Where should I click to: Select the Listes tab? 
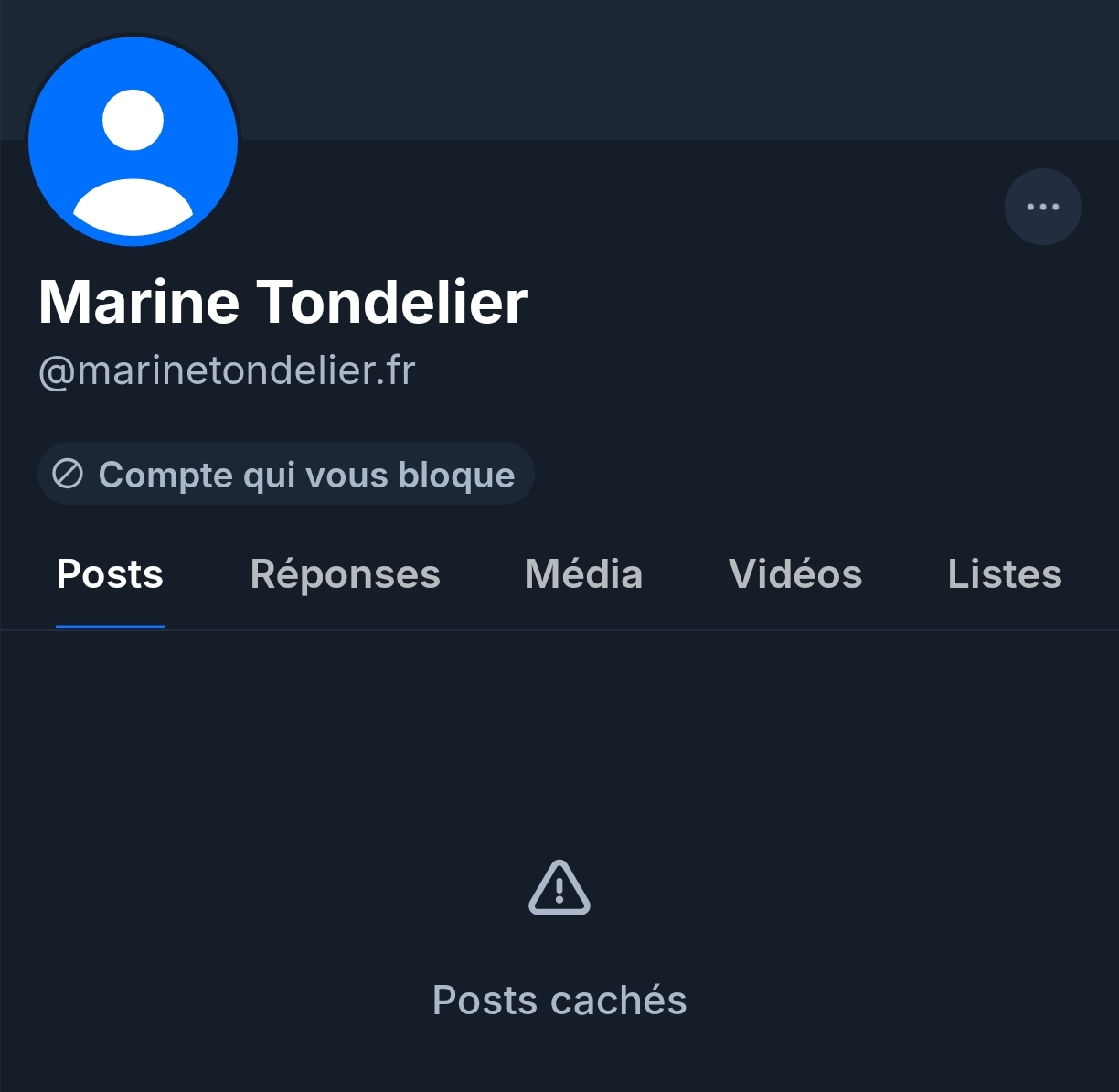tap(1004, 575)
